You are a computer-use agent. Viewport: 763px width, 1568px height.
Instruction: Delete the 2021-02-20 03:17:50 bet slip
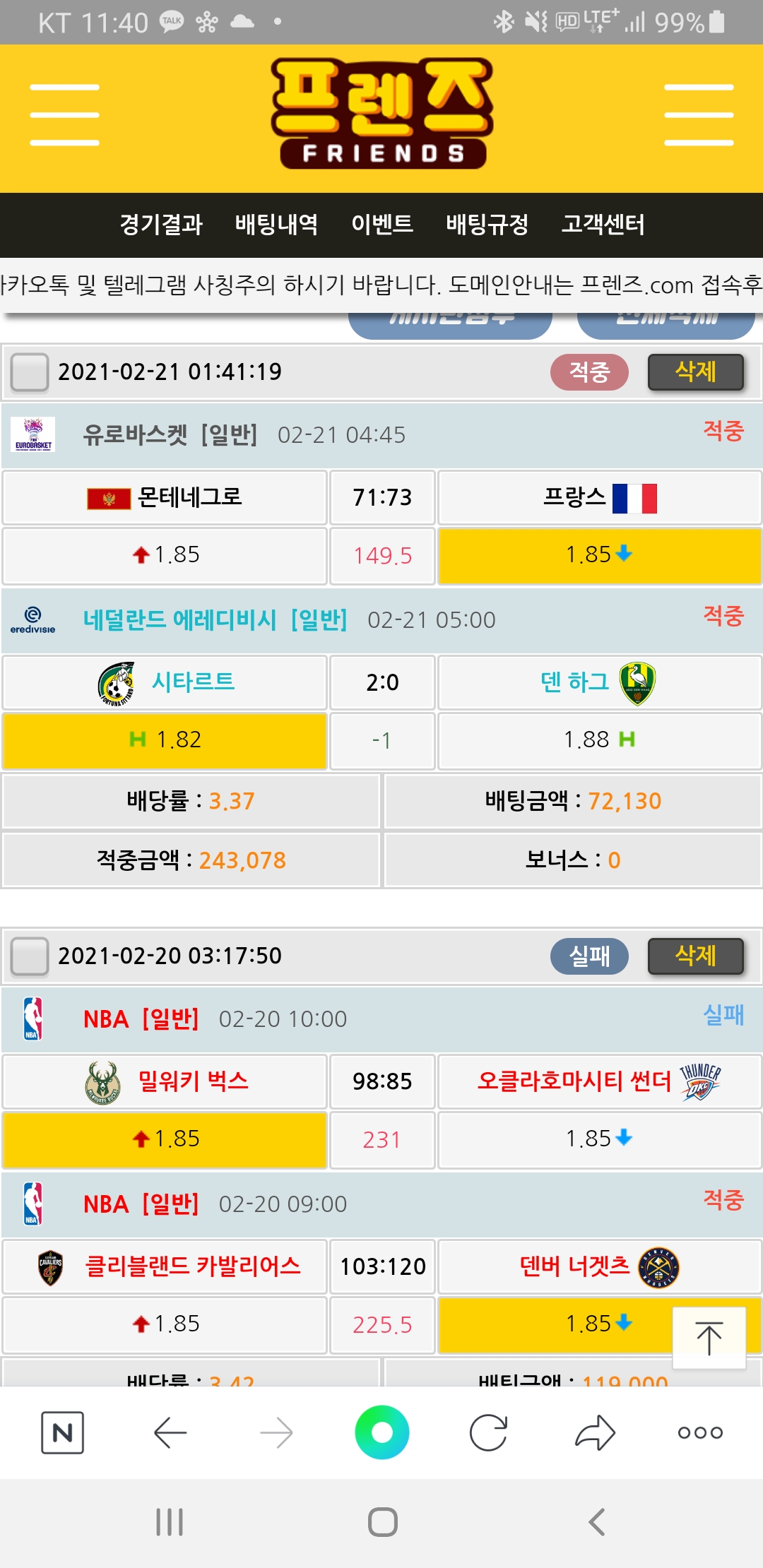(695, 956)
